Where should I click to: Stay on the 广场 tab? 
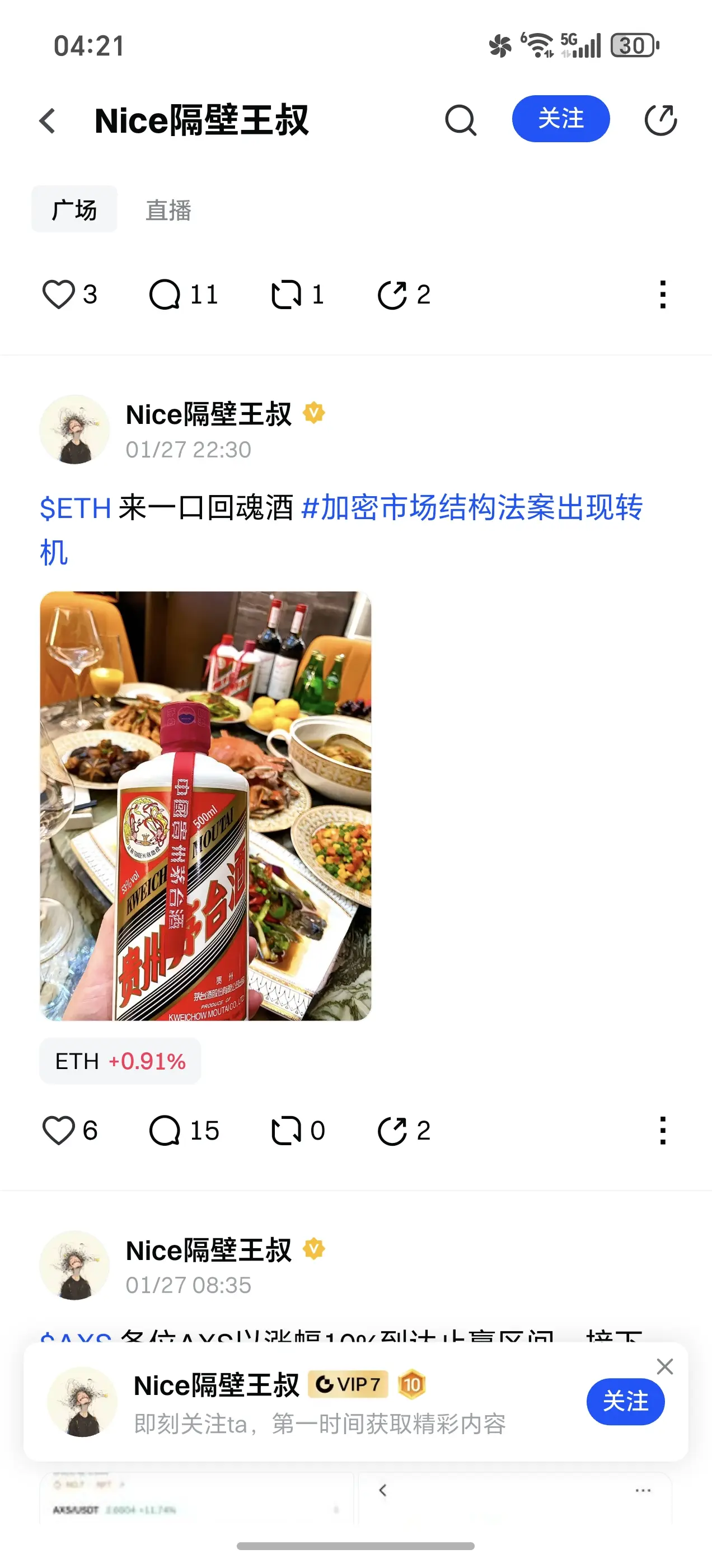tap(74, 210)
